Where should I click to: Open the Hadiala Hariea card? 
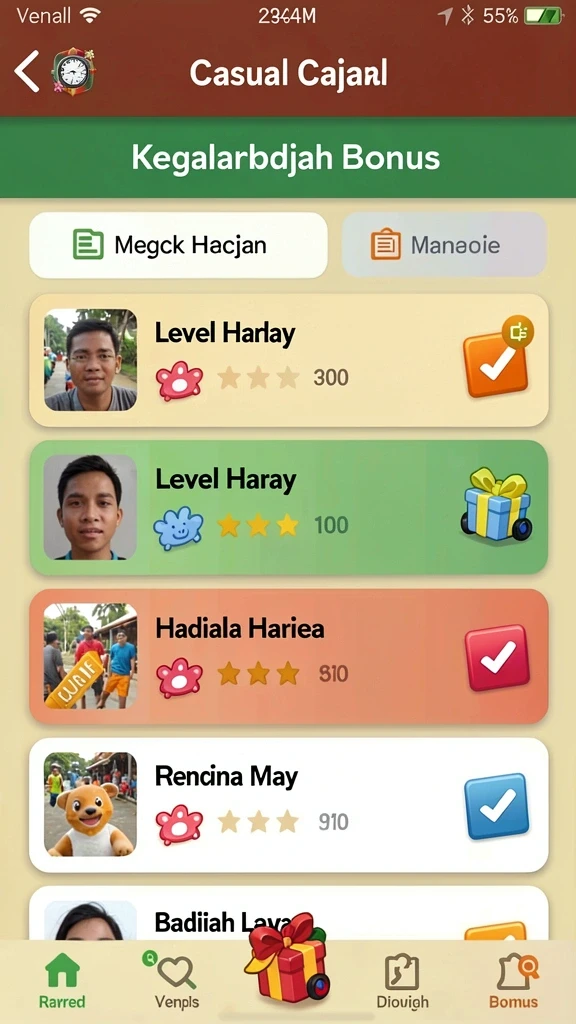(289, 656)
